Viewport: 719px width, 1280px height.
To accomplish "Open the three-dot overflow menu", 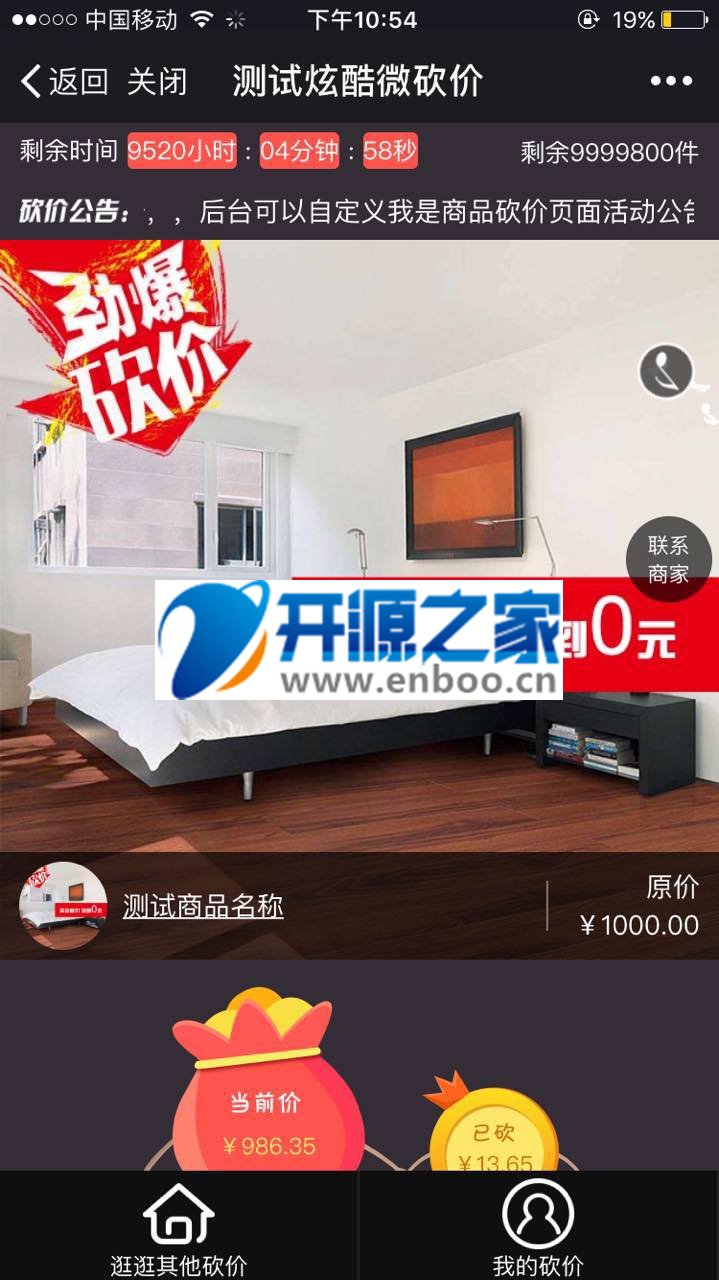I will (x=671, y=81).
